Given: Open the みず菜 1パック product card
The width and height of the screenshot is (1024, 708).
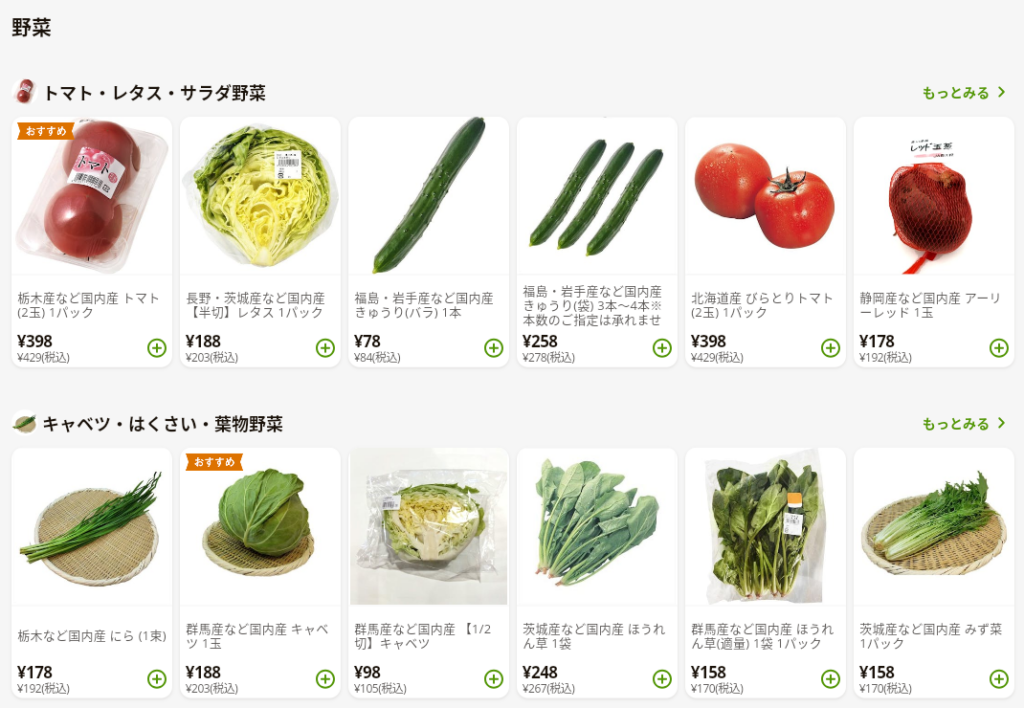Looking at the screenshot, I should (x=933, y=530).
